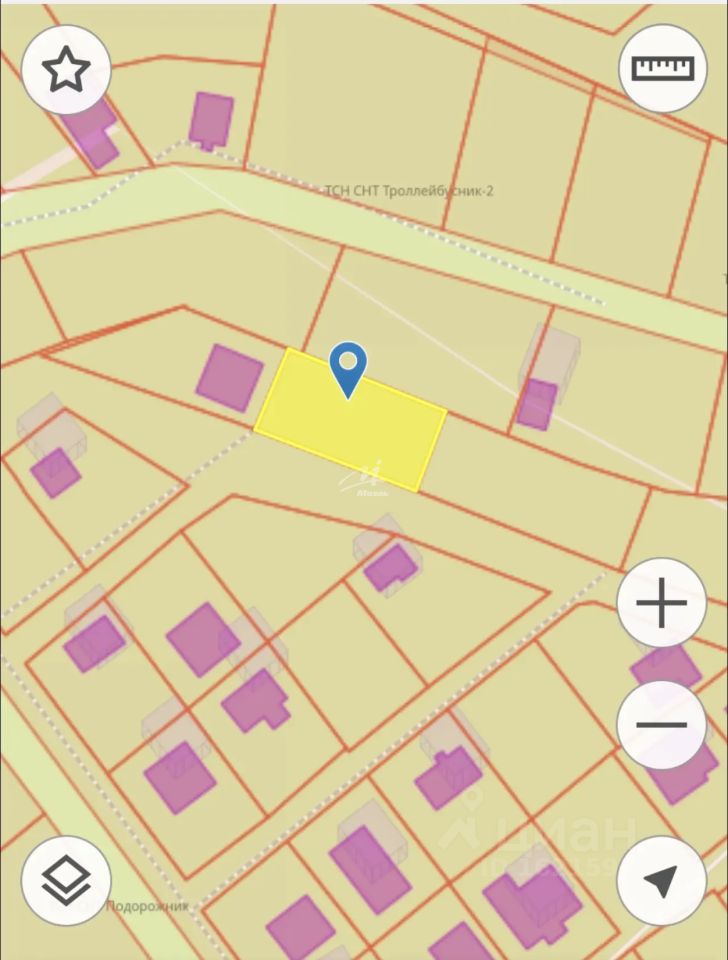The image size is (728, 960).
Task: Zoom in with the plus button
Action: click(661, 602)
